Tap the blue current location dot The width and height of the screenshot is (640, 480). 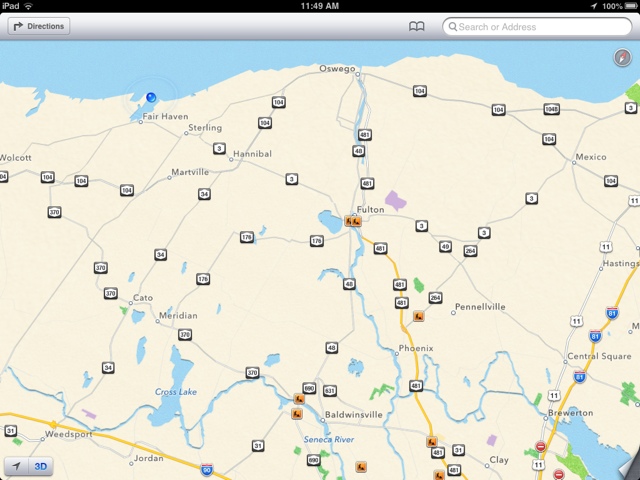pos(150,97)
